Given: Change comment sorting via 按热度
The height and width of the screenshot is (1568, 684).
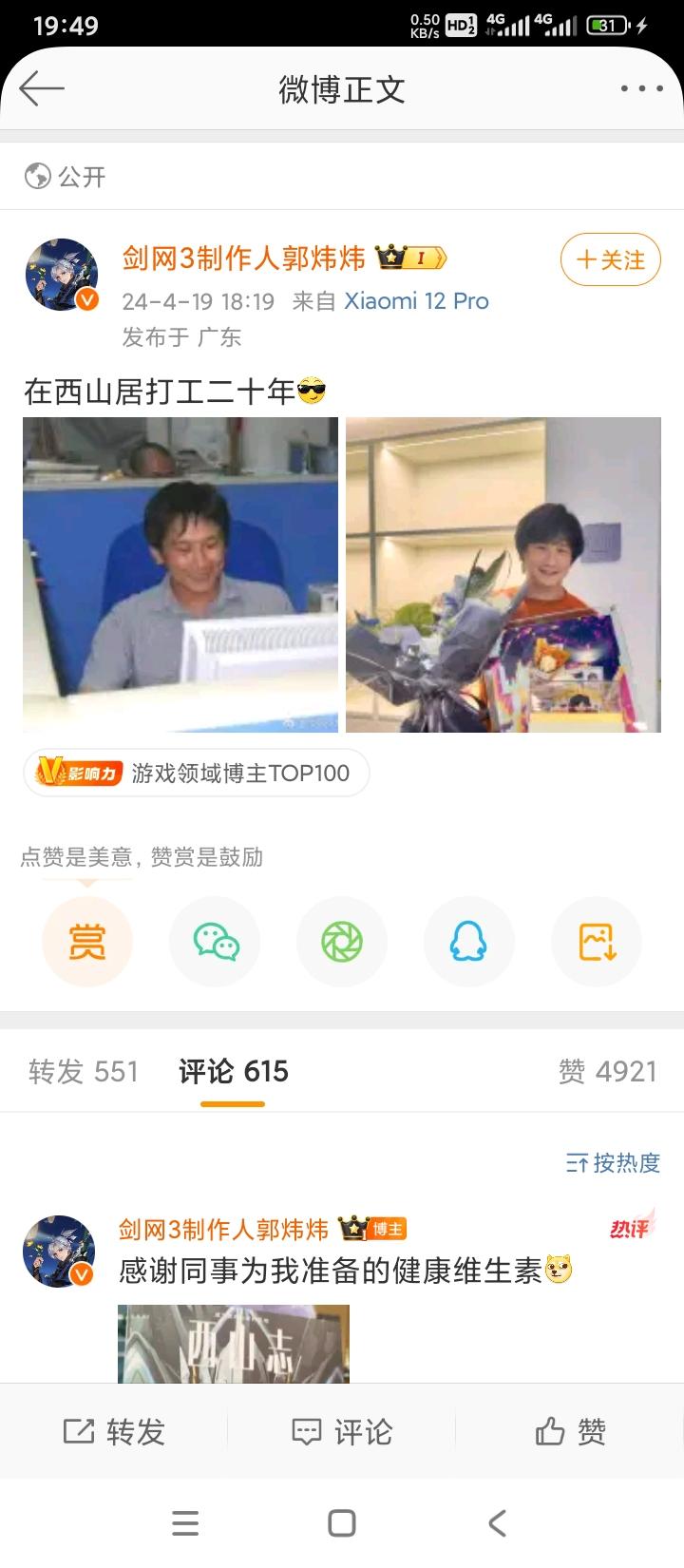Looking at the screenshot, I should tap(613, 1162).
